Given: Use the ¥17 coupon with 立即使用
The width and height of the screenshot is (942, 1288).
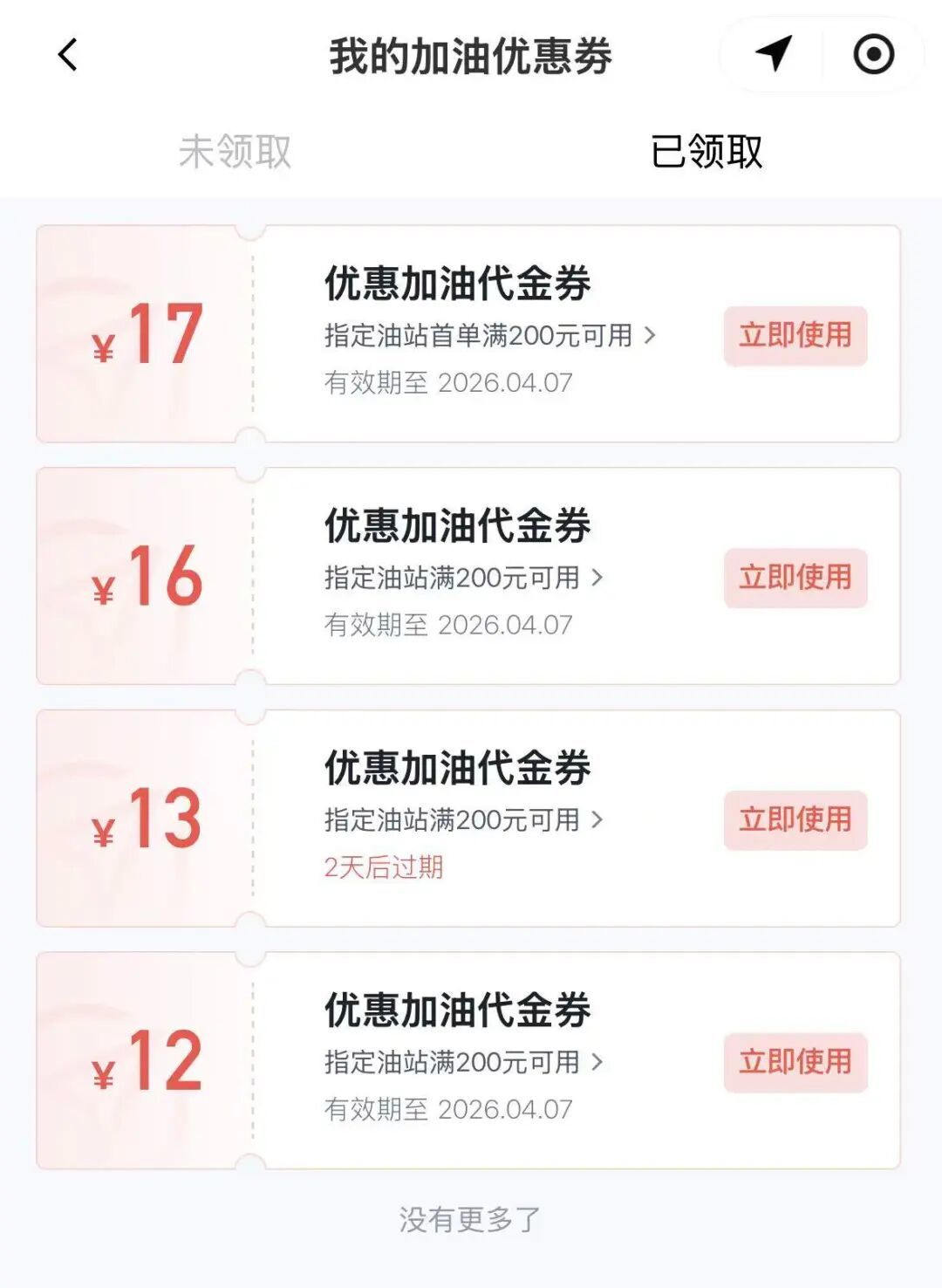Looking at the screenshot, I should 795,335.
